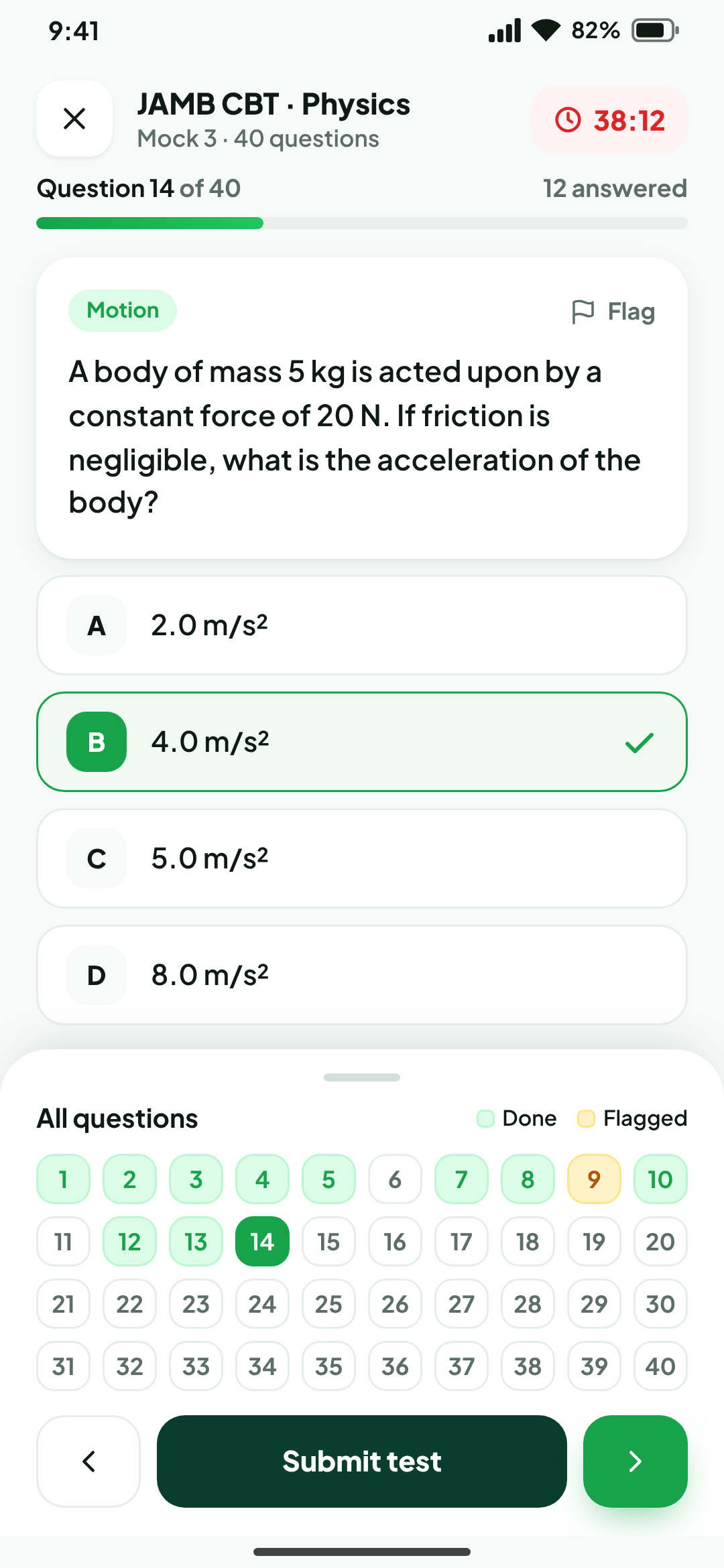Go to answered question 10
Viewport: 724px width, 1568px height.
click(660, 1179)
